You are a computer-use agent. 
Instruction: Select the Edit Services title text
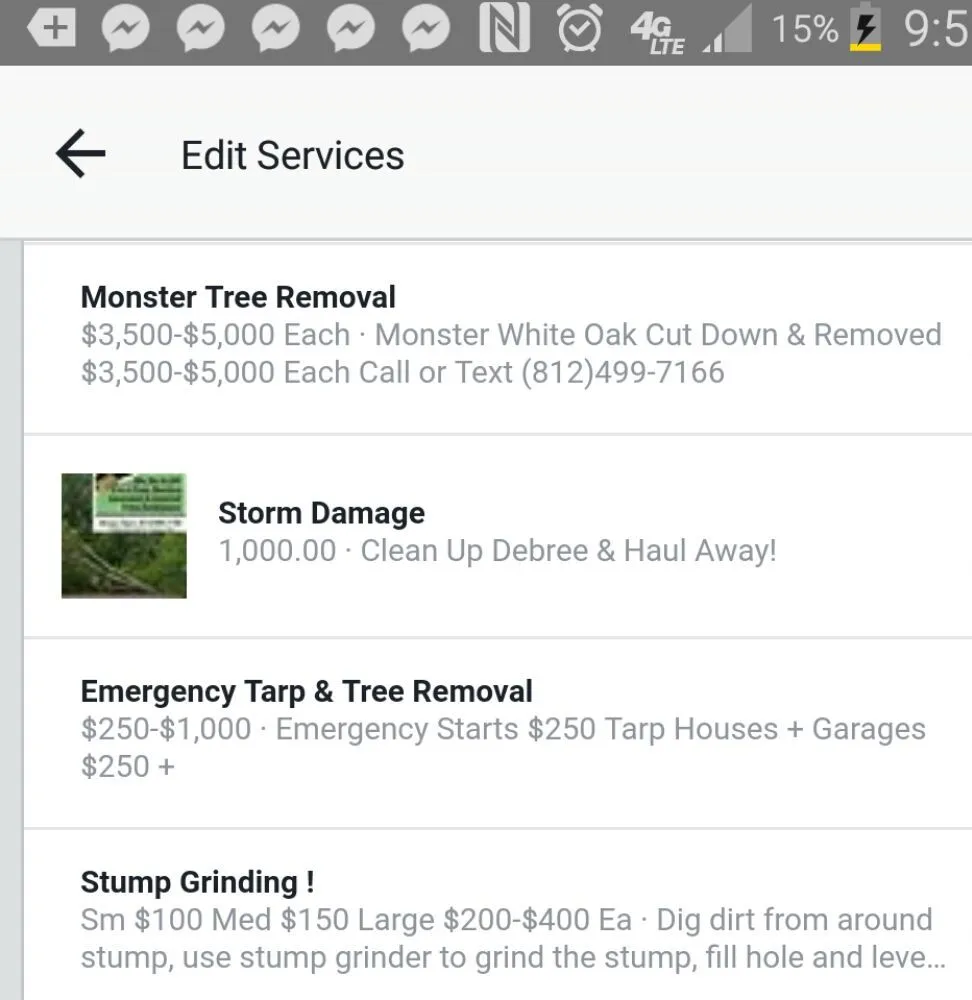(292, 155)
